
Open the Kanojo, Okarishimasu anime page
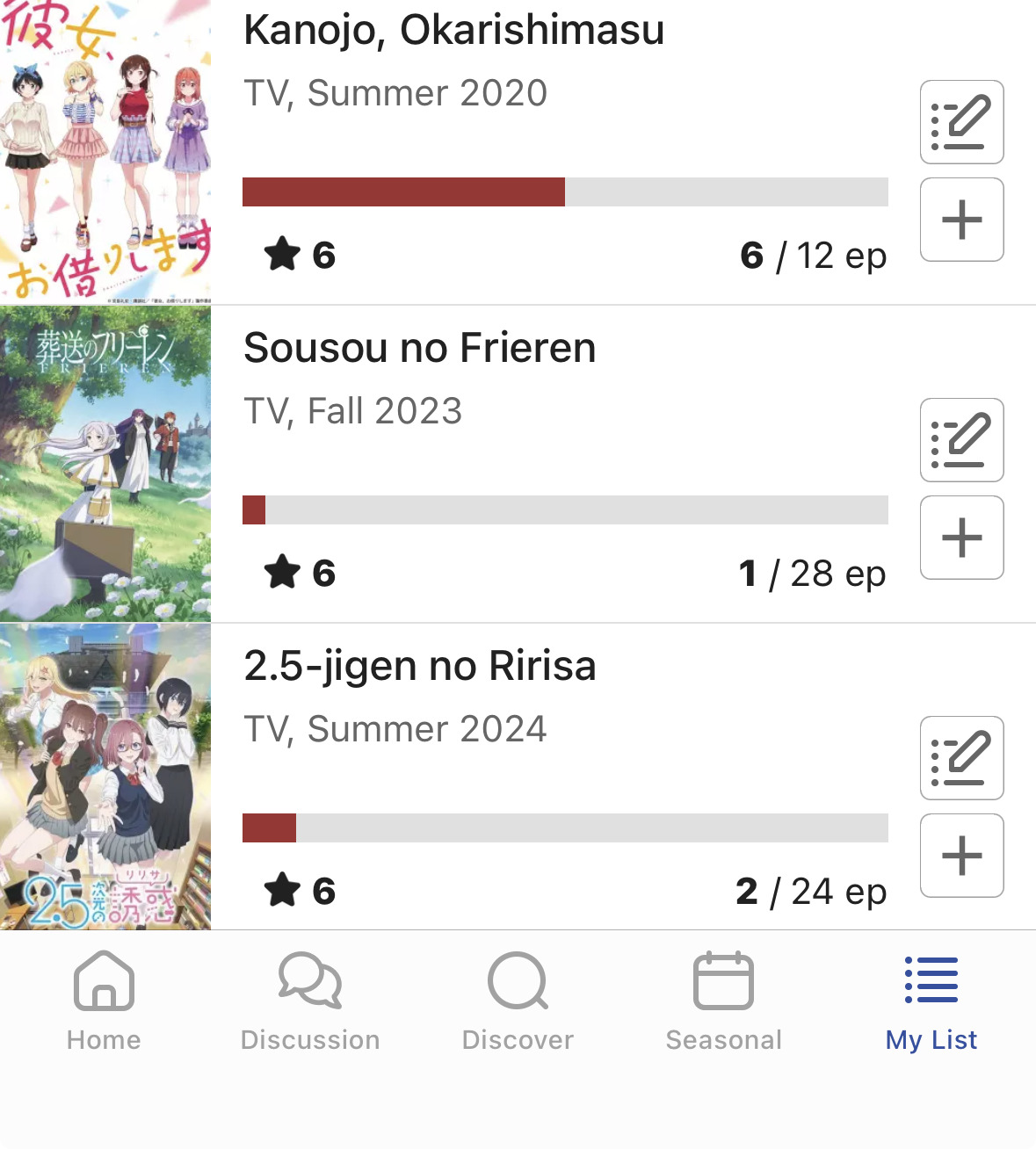tap(453, 30)
